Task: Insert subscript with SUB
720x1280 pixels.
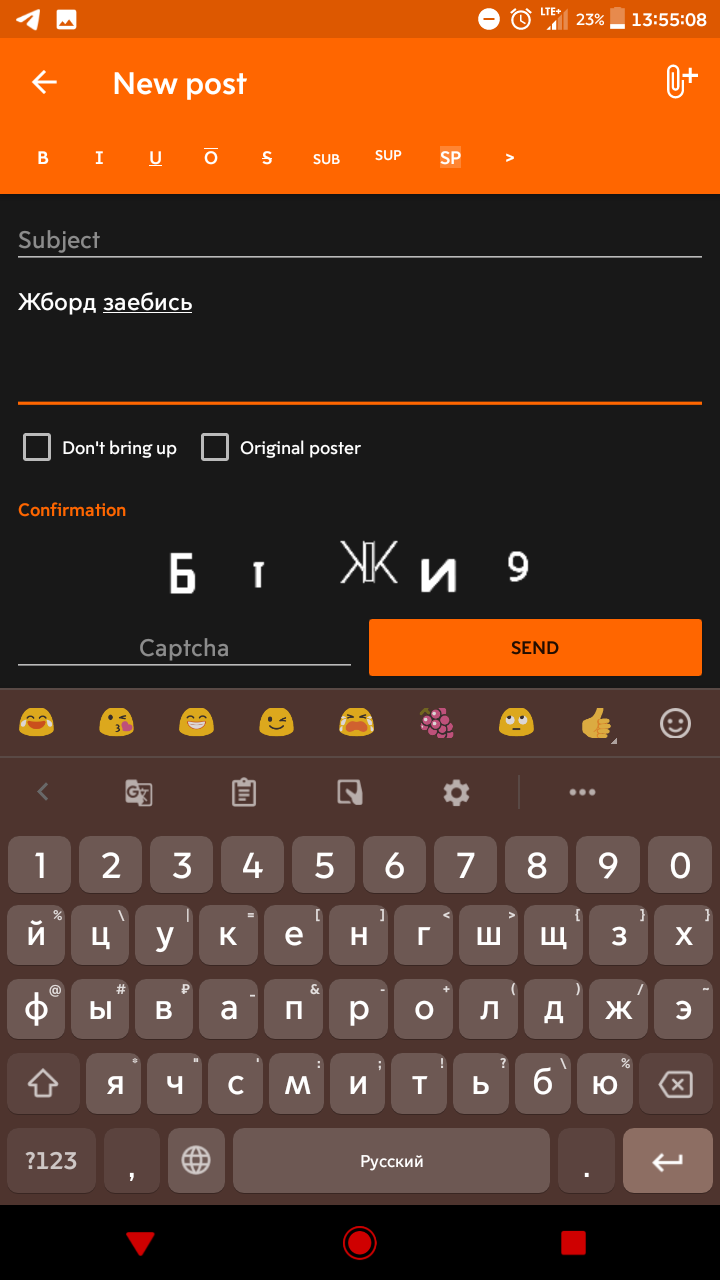Action: pyautogui.click(x=326, y=159)
